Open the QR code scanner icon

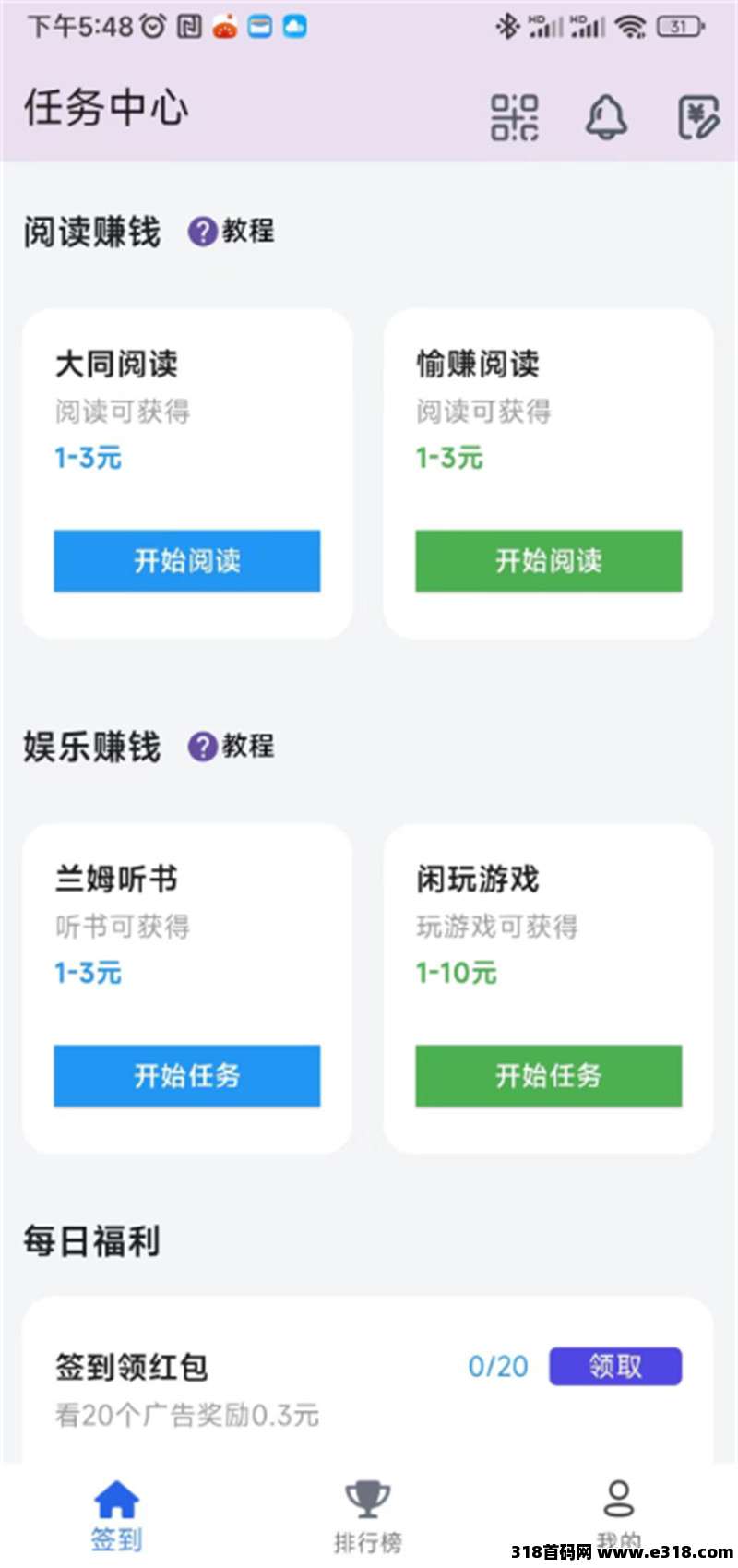514,117
